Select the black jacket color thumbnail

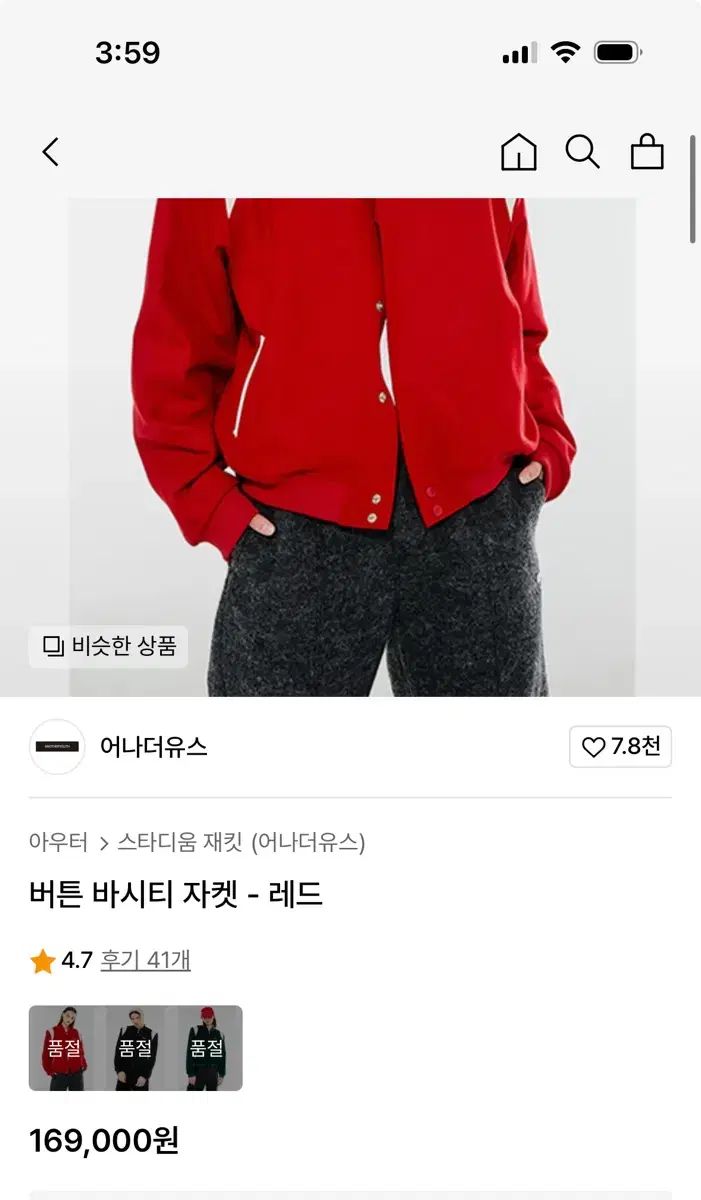coord(135,1048)
